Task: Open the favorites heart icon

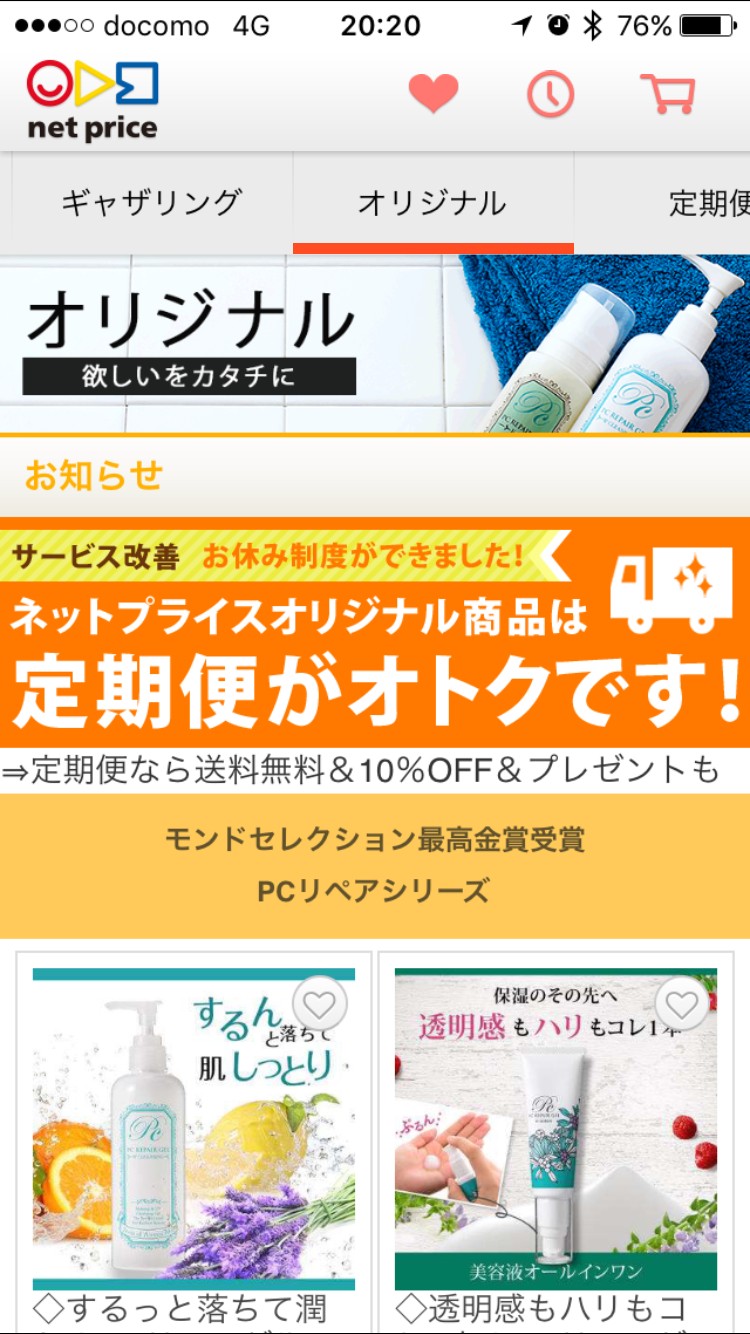Action: pyautogui.click(x=433, y=95)
